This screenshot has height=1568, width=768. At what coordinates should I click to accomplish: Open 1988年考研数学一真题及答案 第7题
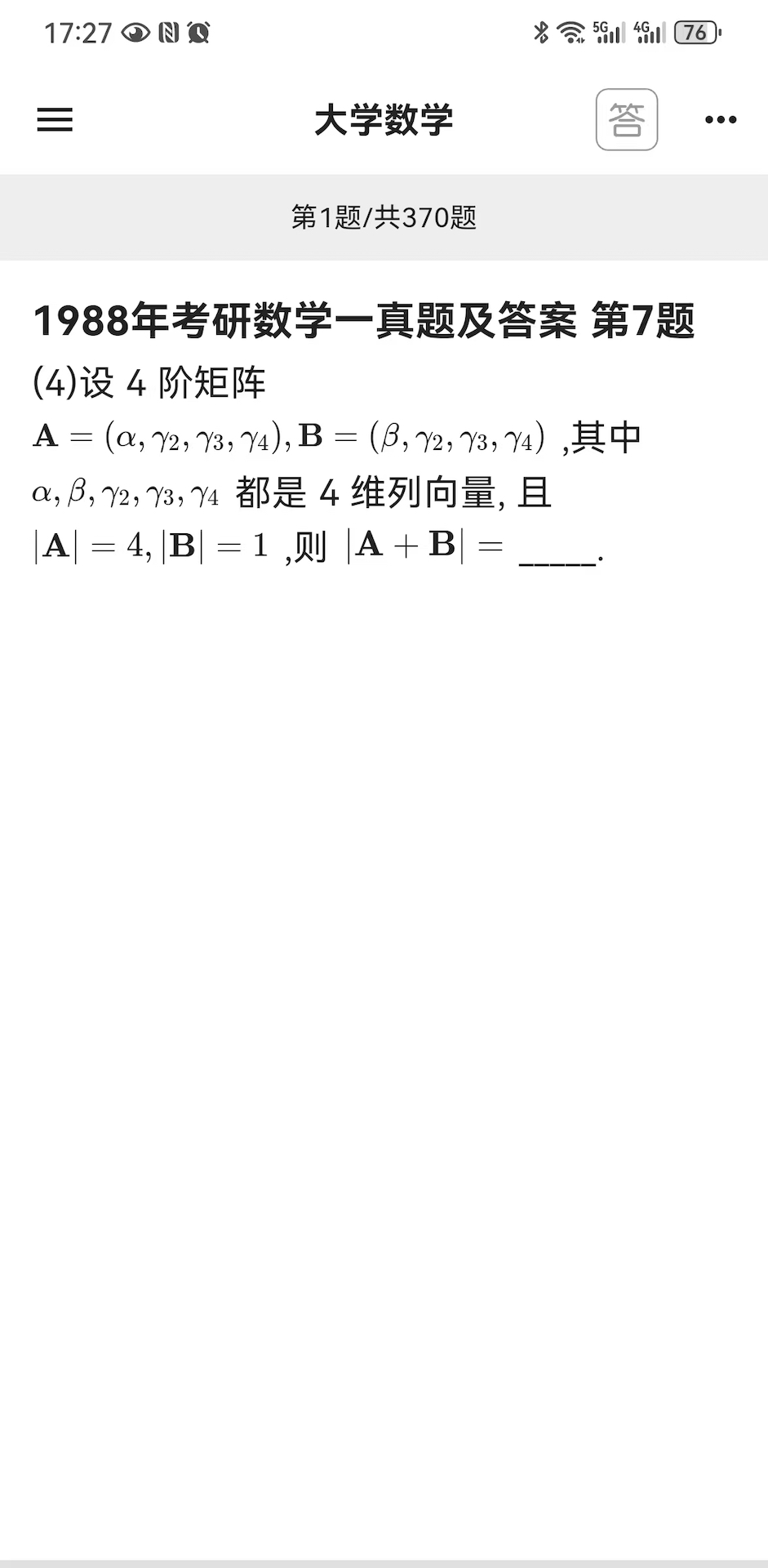(366, 322)
